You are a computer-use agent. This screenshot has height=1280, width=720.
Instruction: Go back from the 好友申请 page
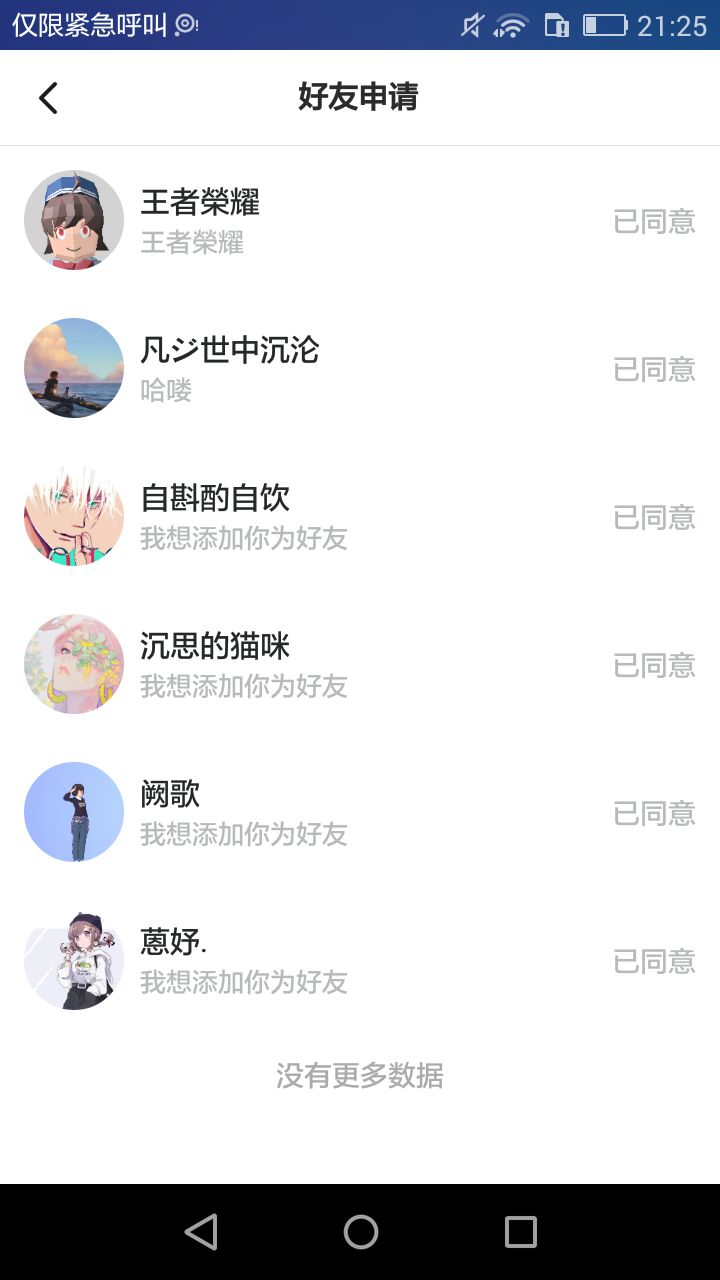click(x=48, y=98)
